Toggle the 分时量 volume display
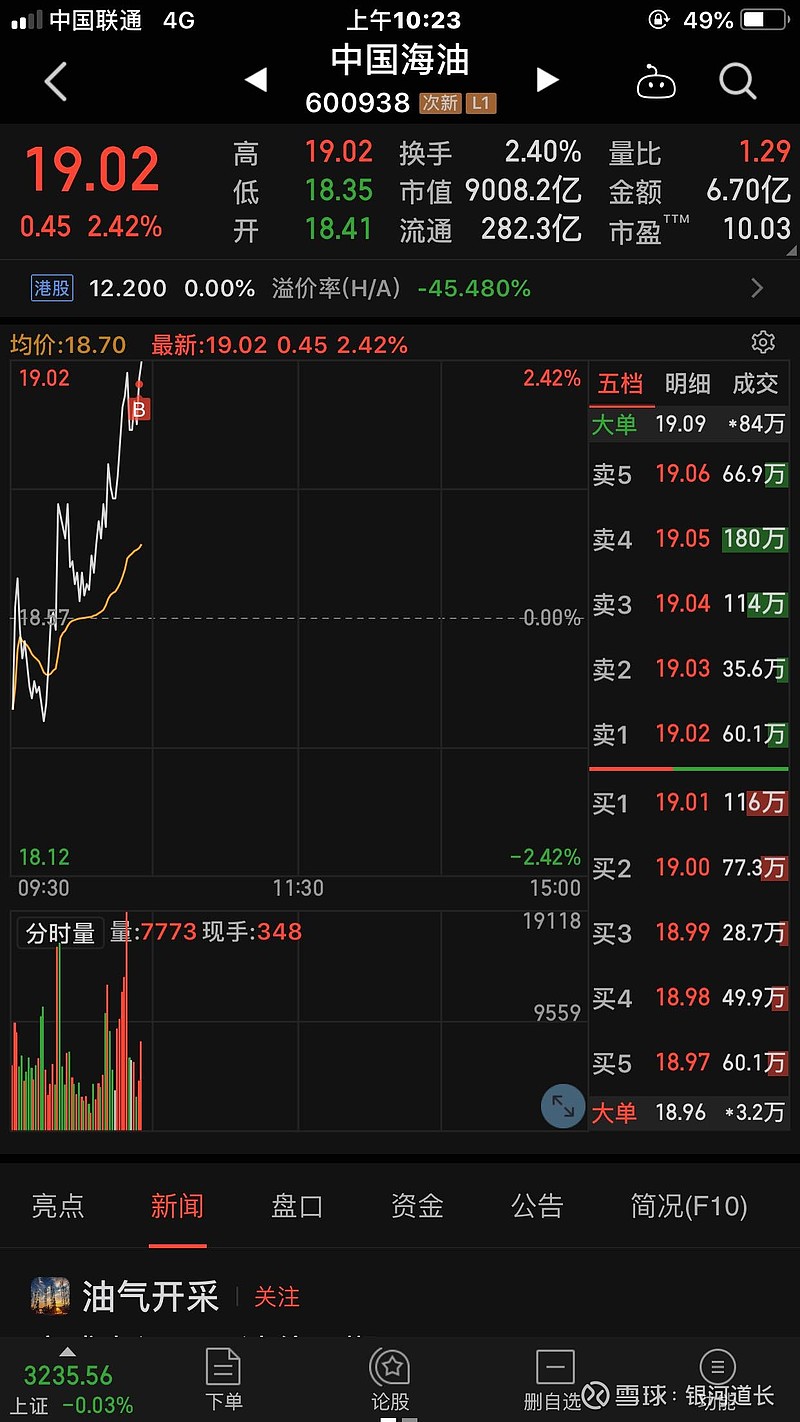 (x=60, y=932)
